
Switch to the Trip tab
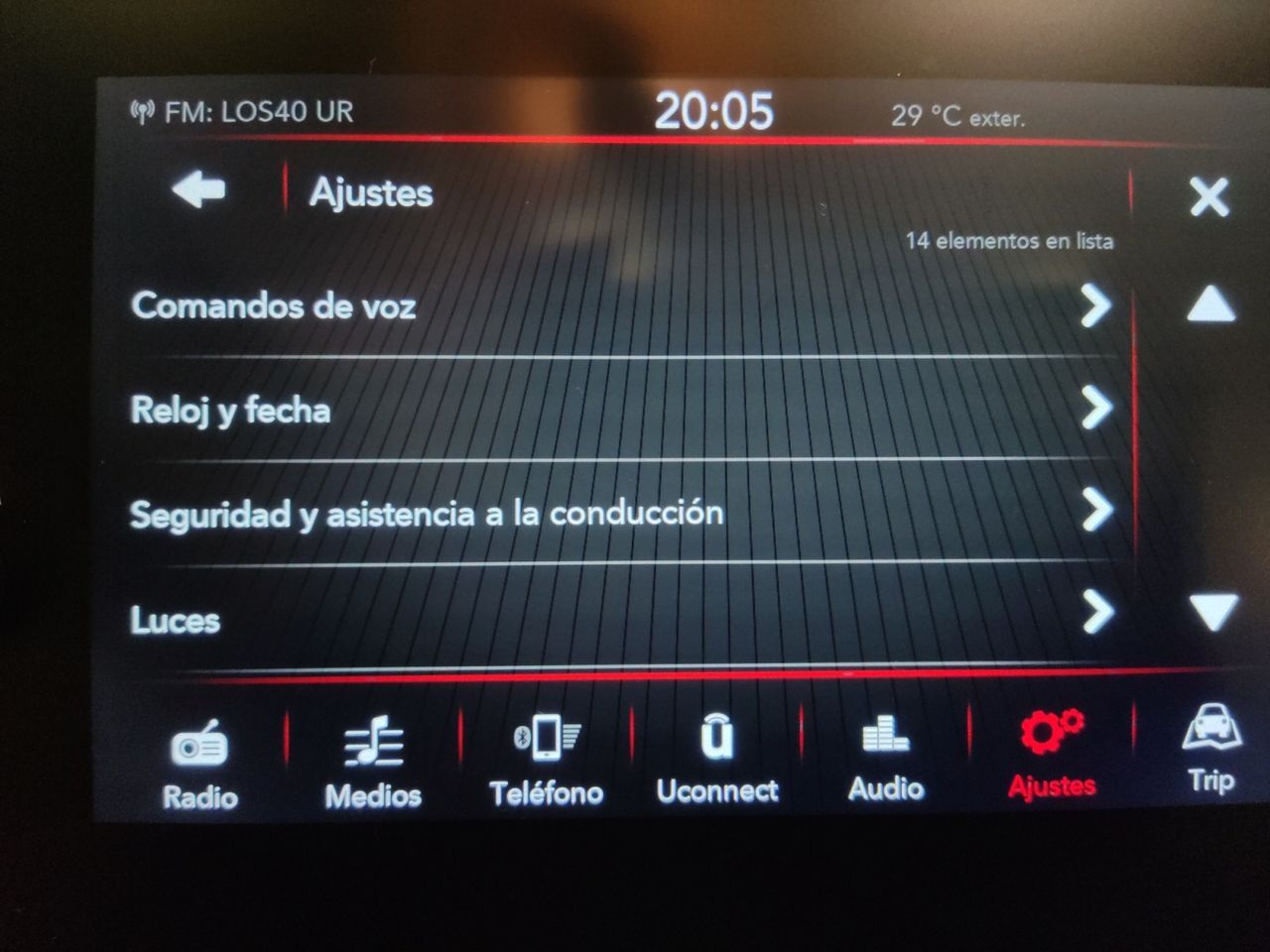1211,750
